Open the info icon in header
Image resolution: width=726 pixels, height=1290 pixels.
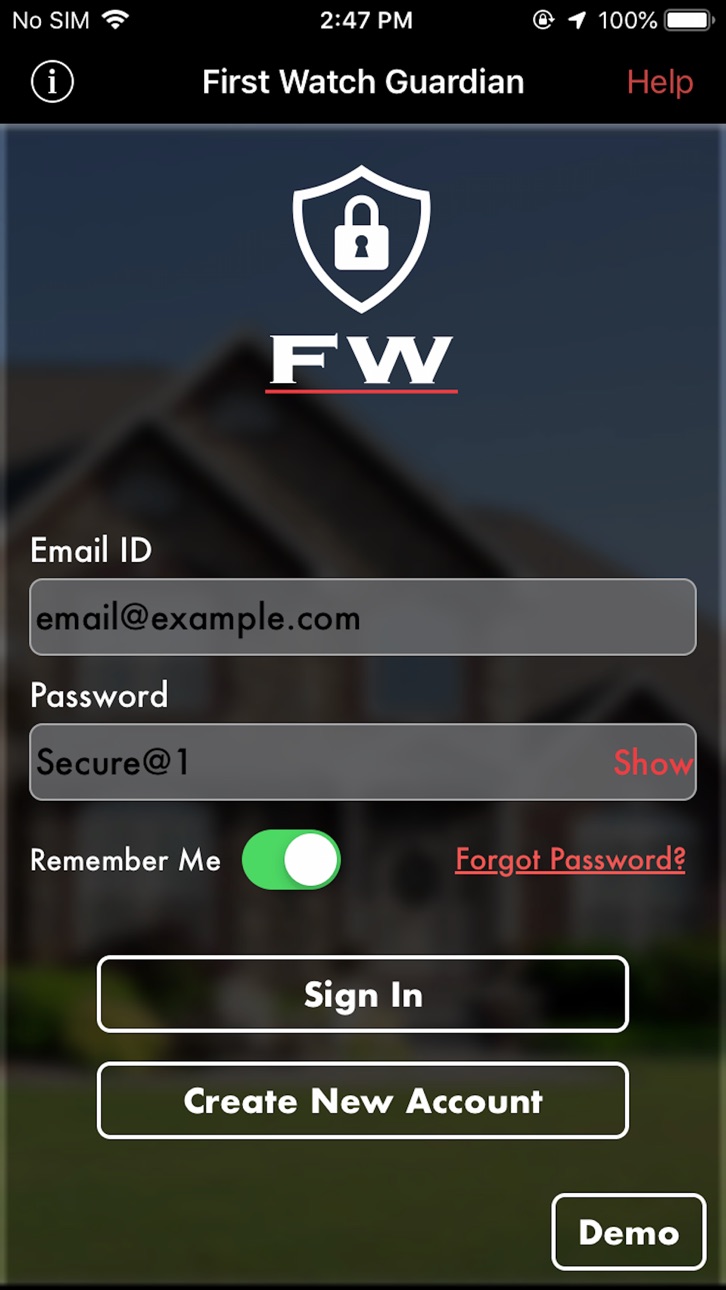(x=52, y=81)
